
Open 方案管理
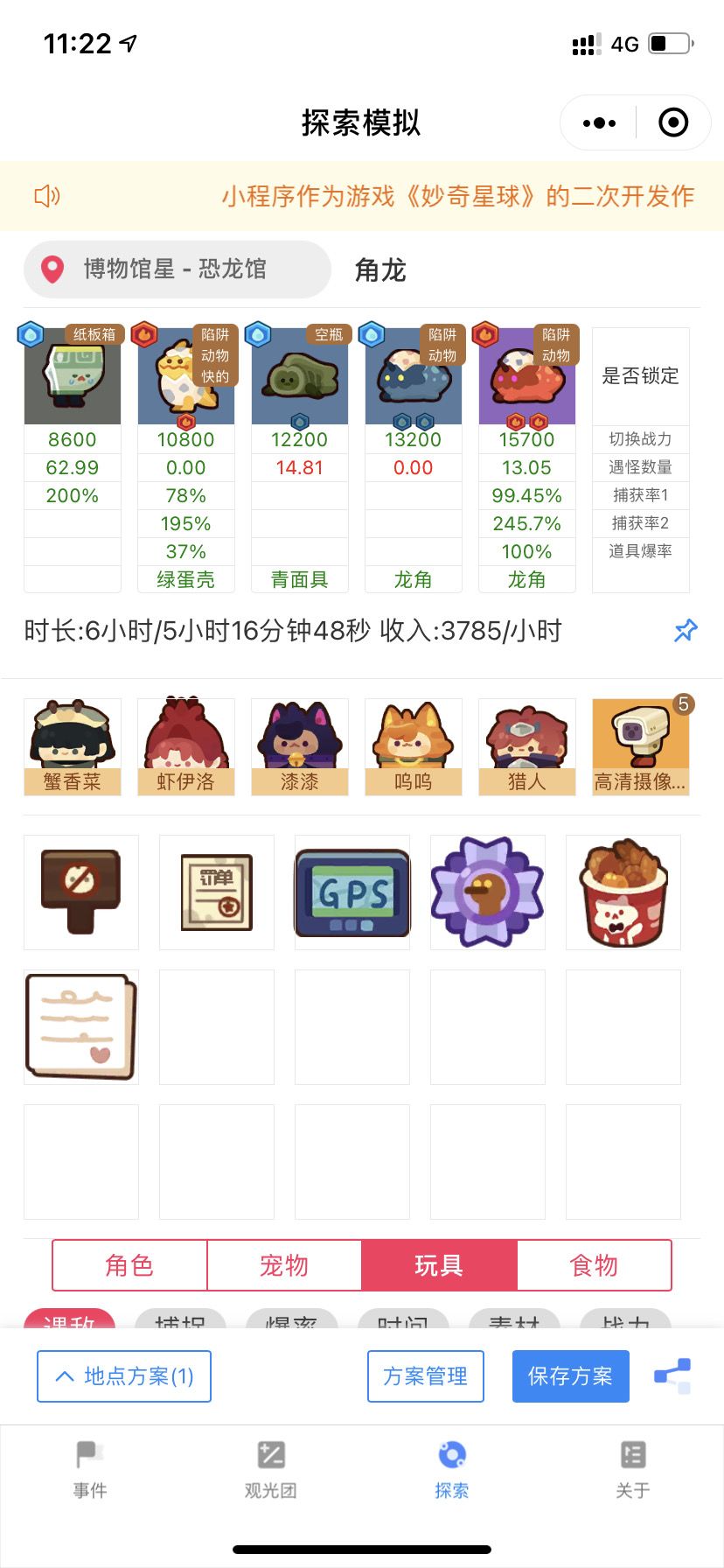[x=425, y=1375]
